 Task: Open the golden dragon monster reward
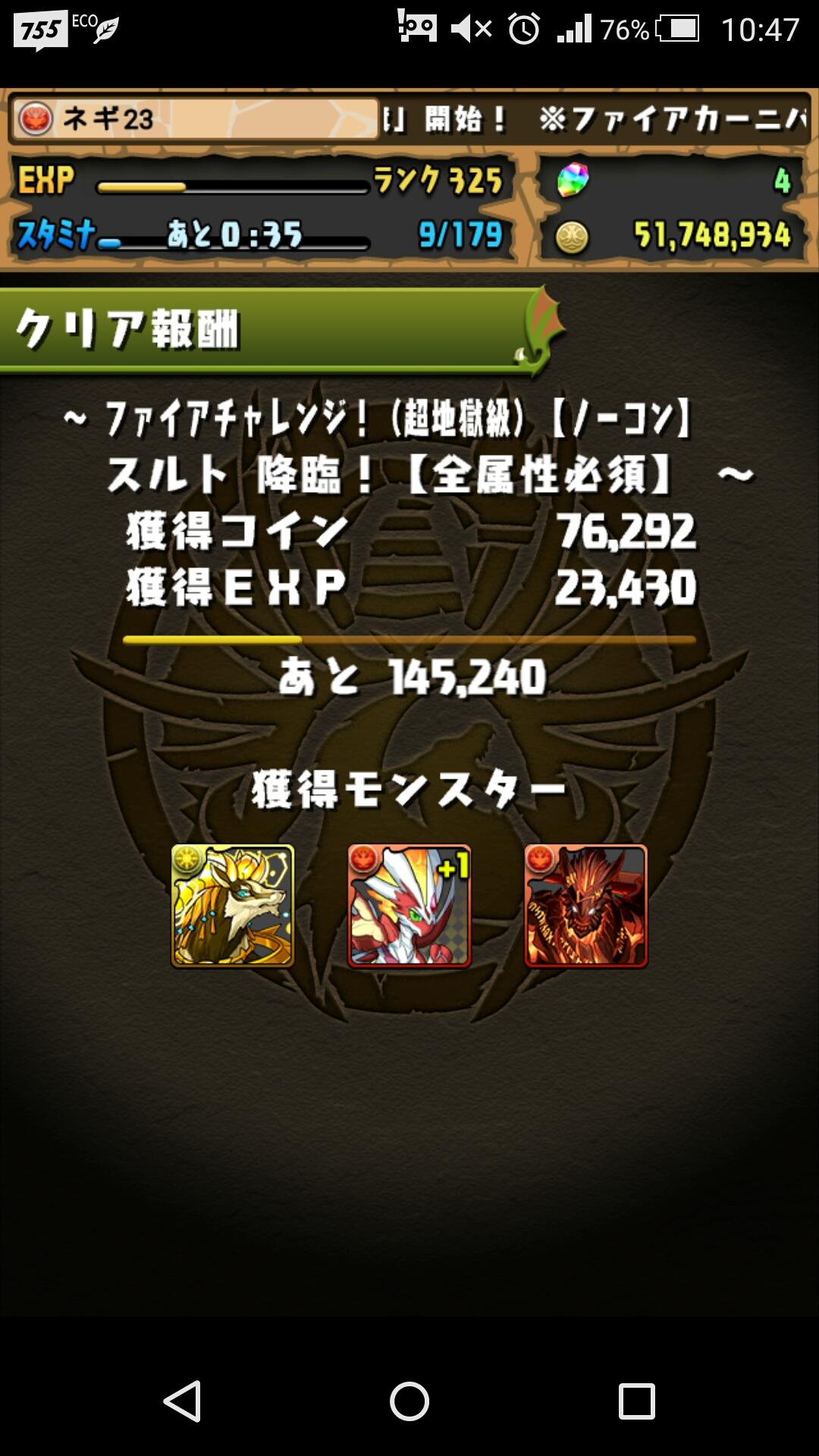[232, 905]
